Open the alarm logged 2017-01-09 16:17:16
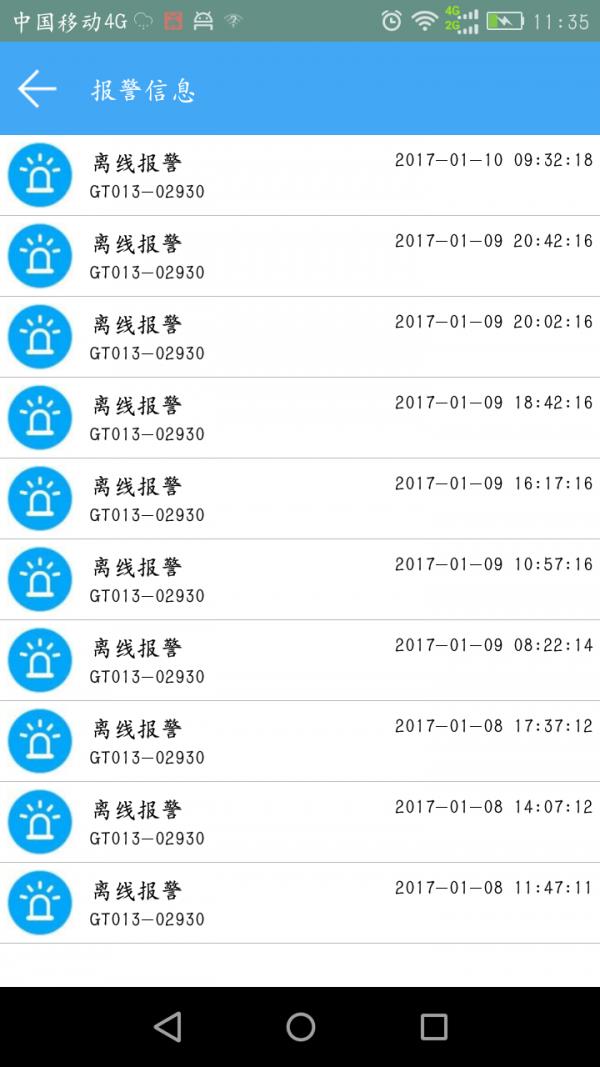The height and width of the screenshot is (1067, 600). [300, 499]
